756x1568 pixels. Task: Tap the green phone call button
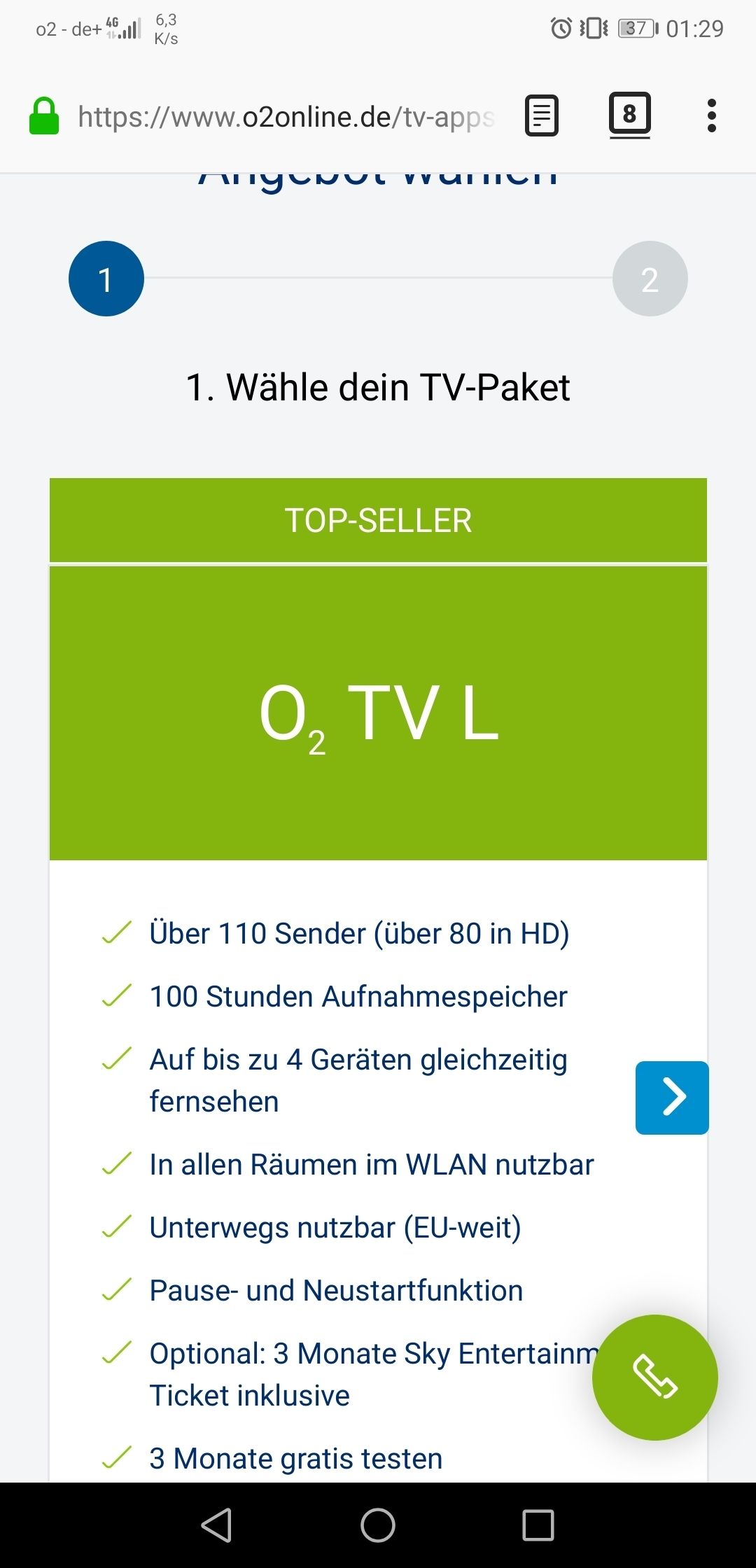click(x=655, y=1378)
